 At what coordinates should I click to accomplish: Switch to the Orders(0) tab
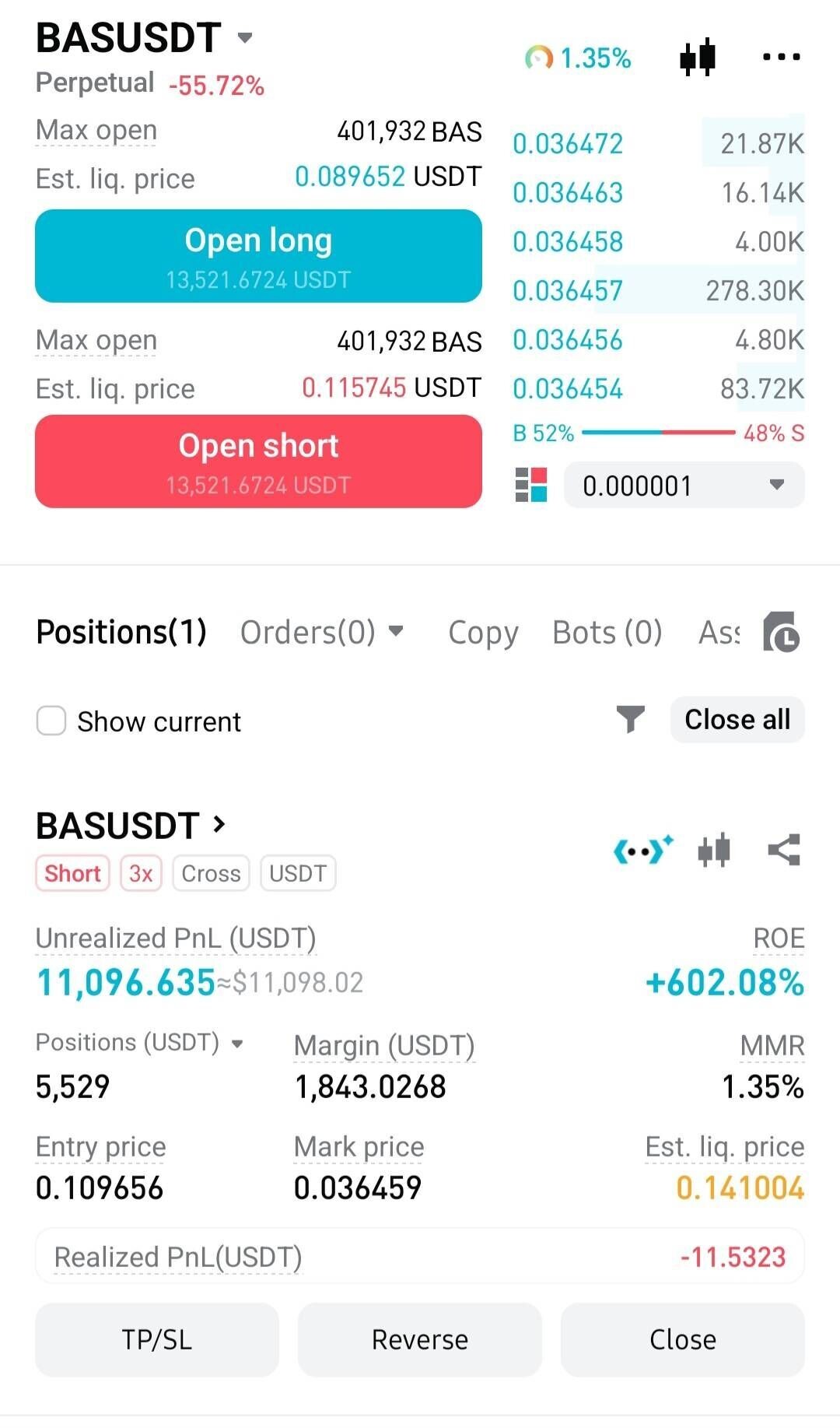coord(320,632)
